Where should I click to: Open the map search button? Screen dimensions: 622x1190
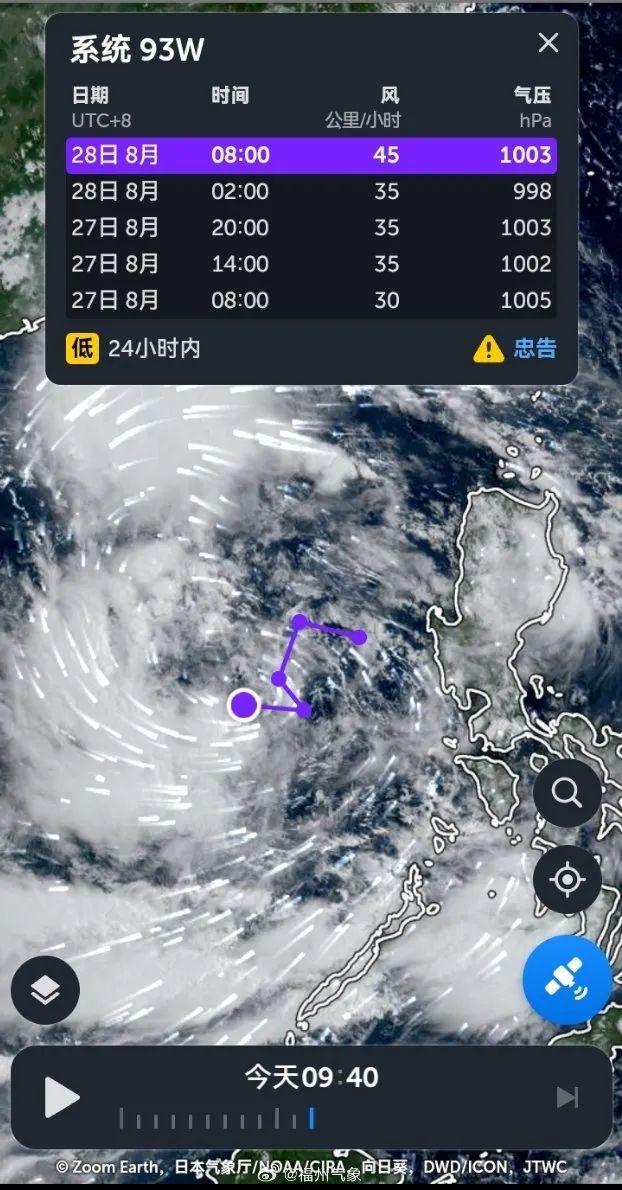(567, 794)
